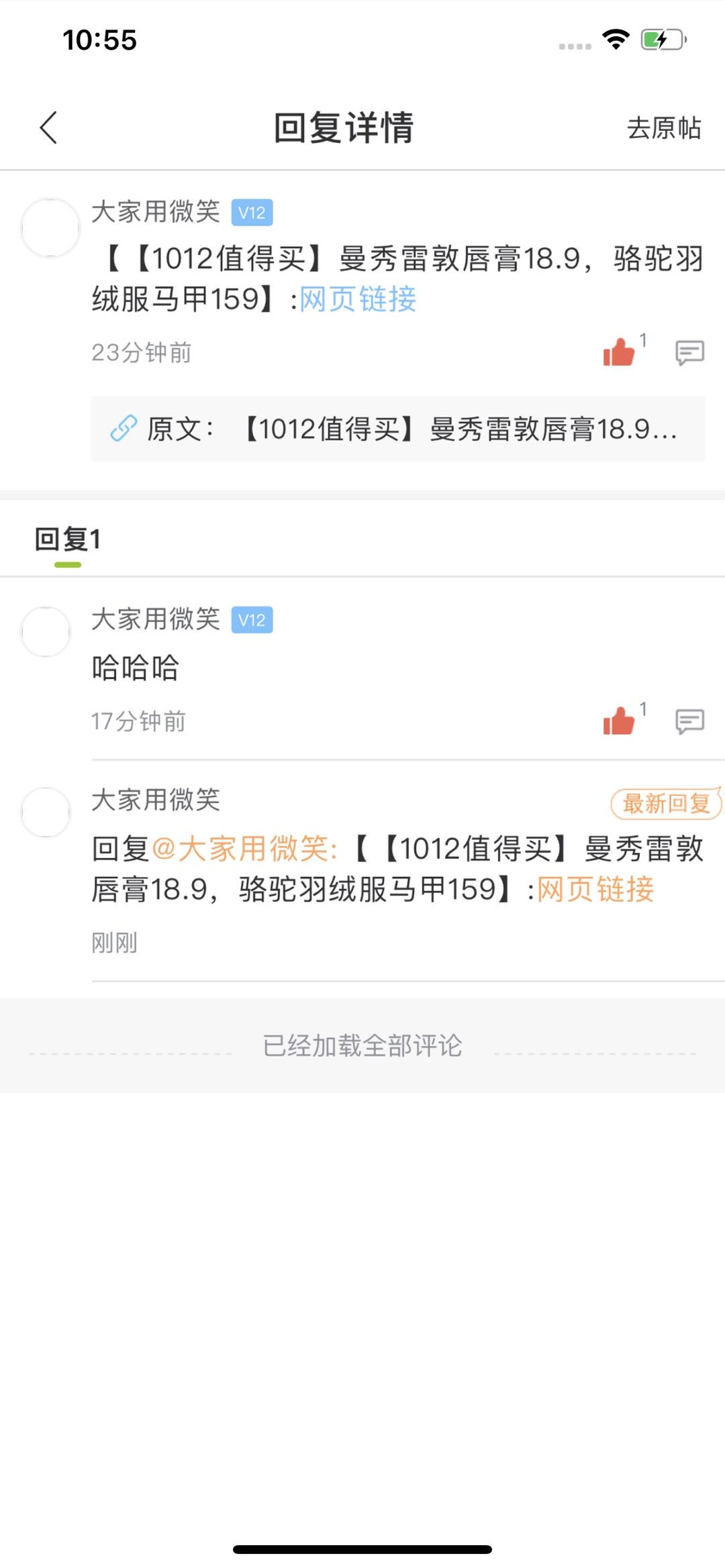
Task: Open the blue 网页链接 link in top comment
Action: (358, 299)
